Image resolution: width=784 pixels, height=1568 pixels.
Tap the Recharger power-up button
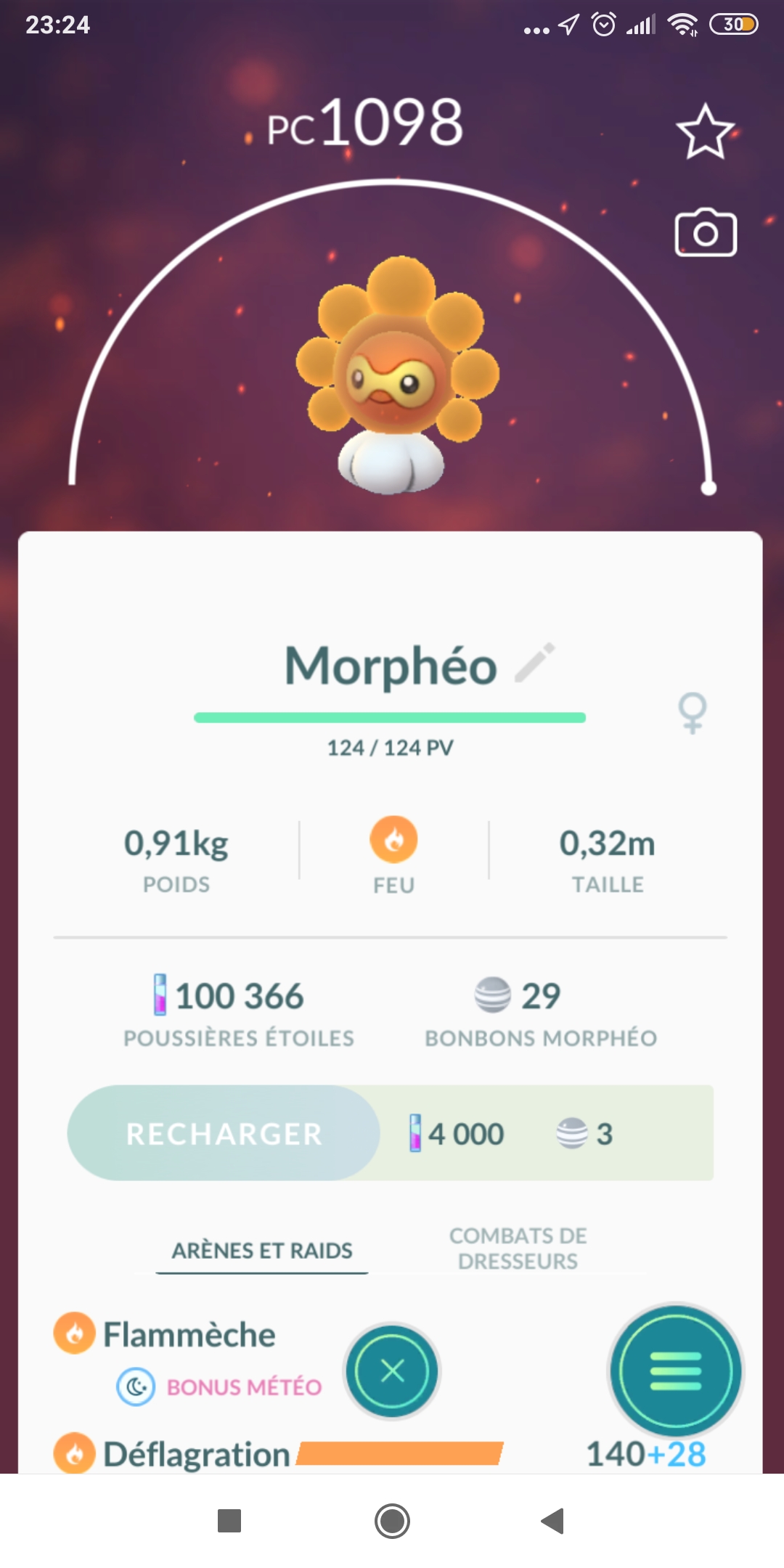coord(224,1133)
